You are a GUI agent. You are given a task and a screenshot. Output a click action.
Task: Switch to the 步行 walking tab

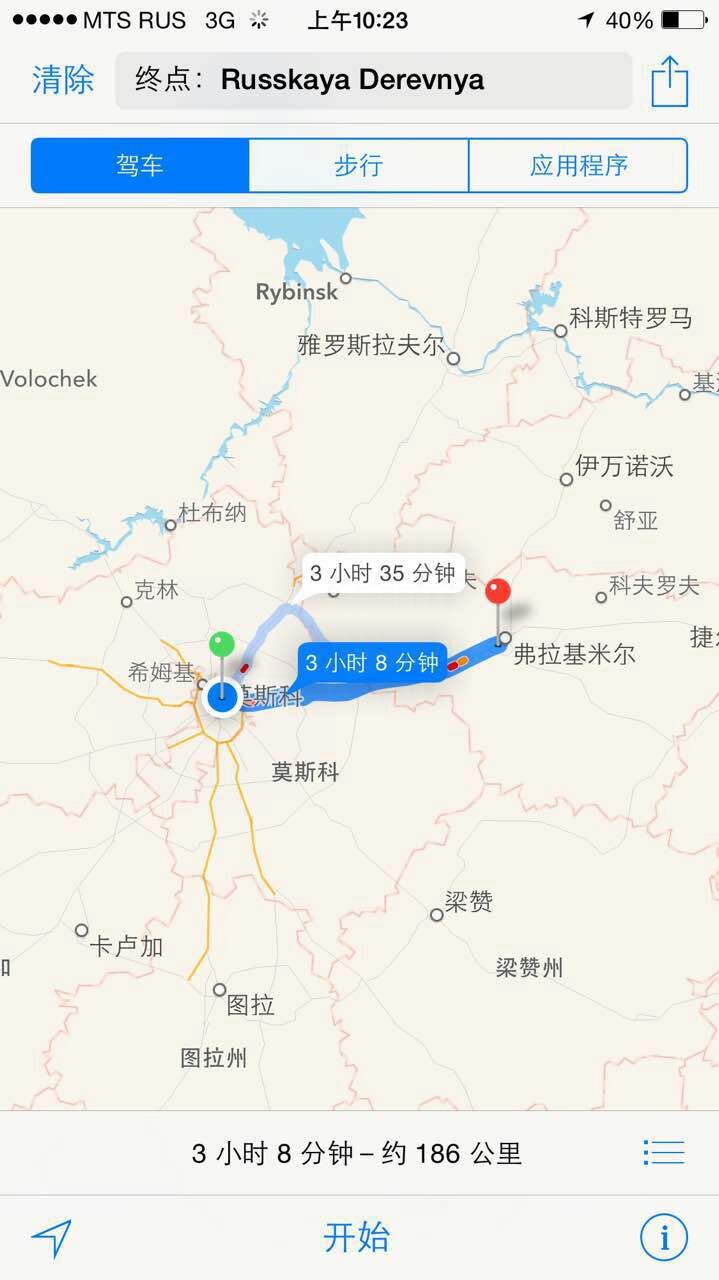coord(358,165)
